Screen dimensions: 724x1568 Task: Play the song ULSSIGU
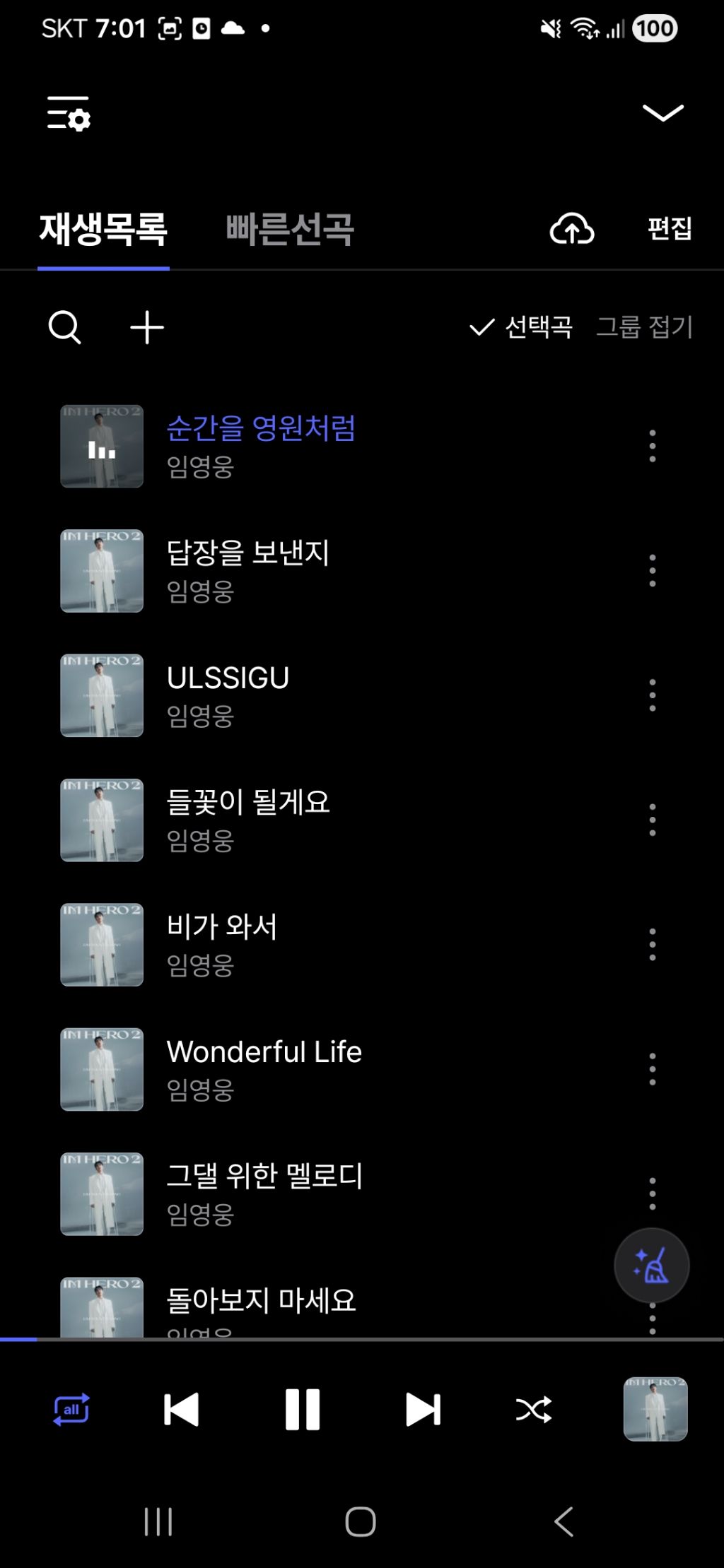tap(228, 678)
